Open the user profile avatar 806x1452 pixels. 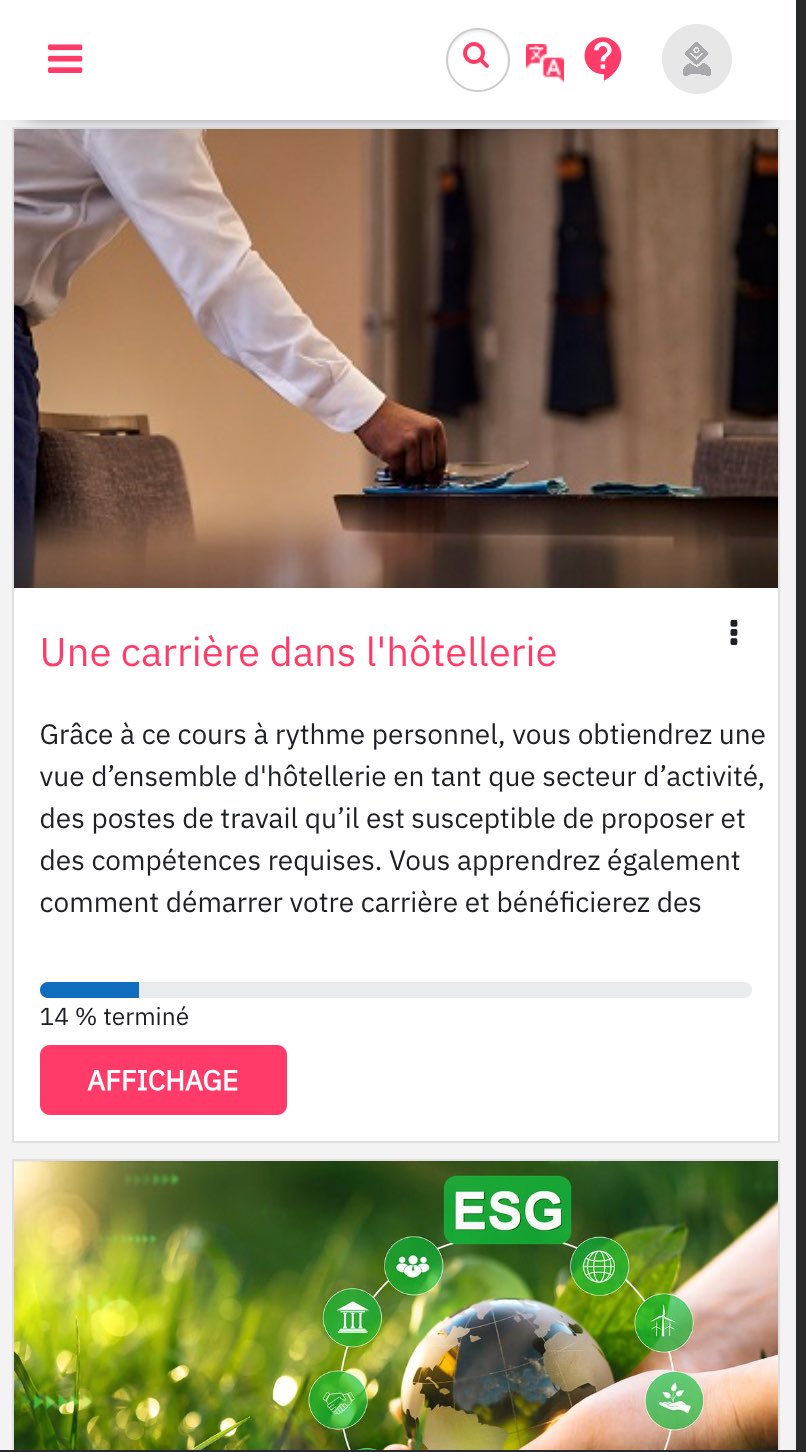tap(697, 59)
